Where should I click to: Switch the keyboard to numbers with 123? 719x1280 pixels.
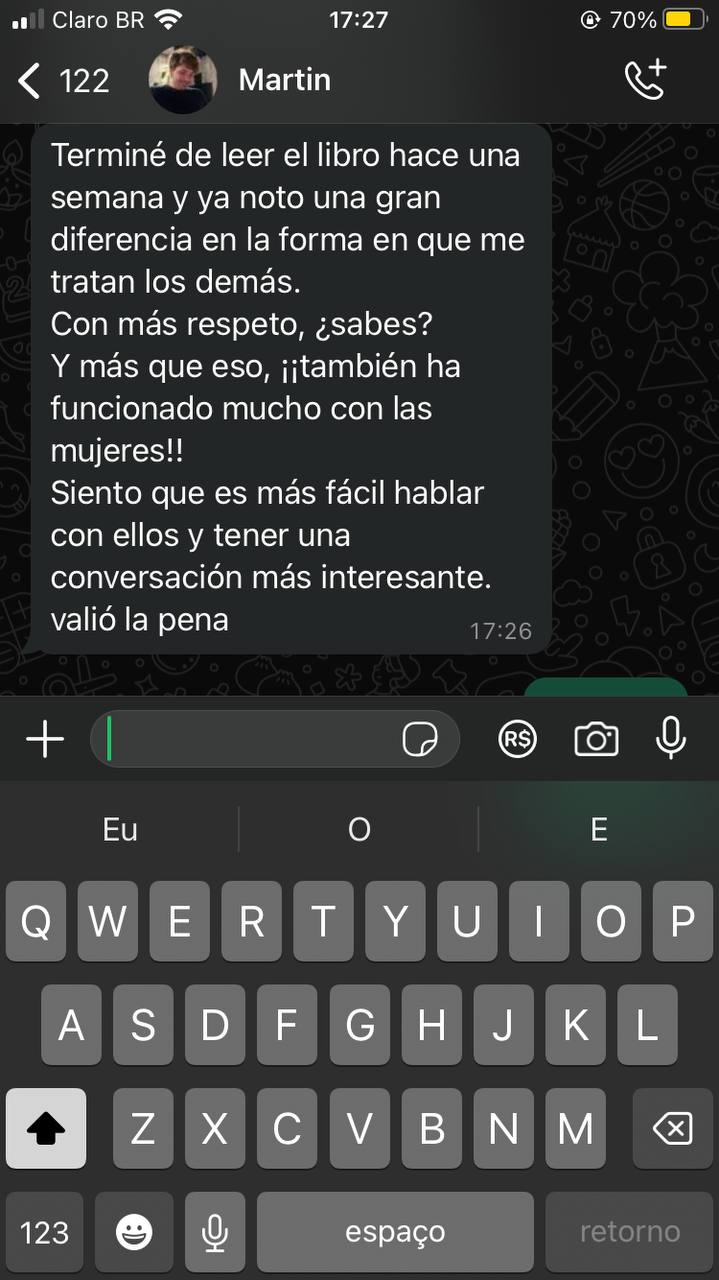click(x=45, y=1232)
